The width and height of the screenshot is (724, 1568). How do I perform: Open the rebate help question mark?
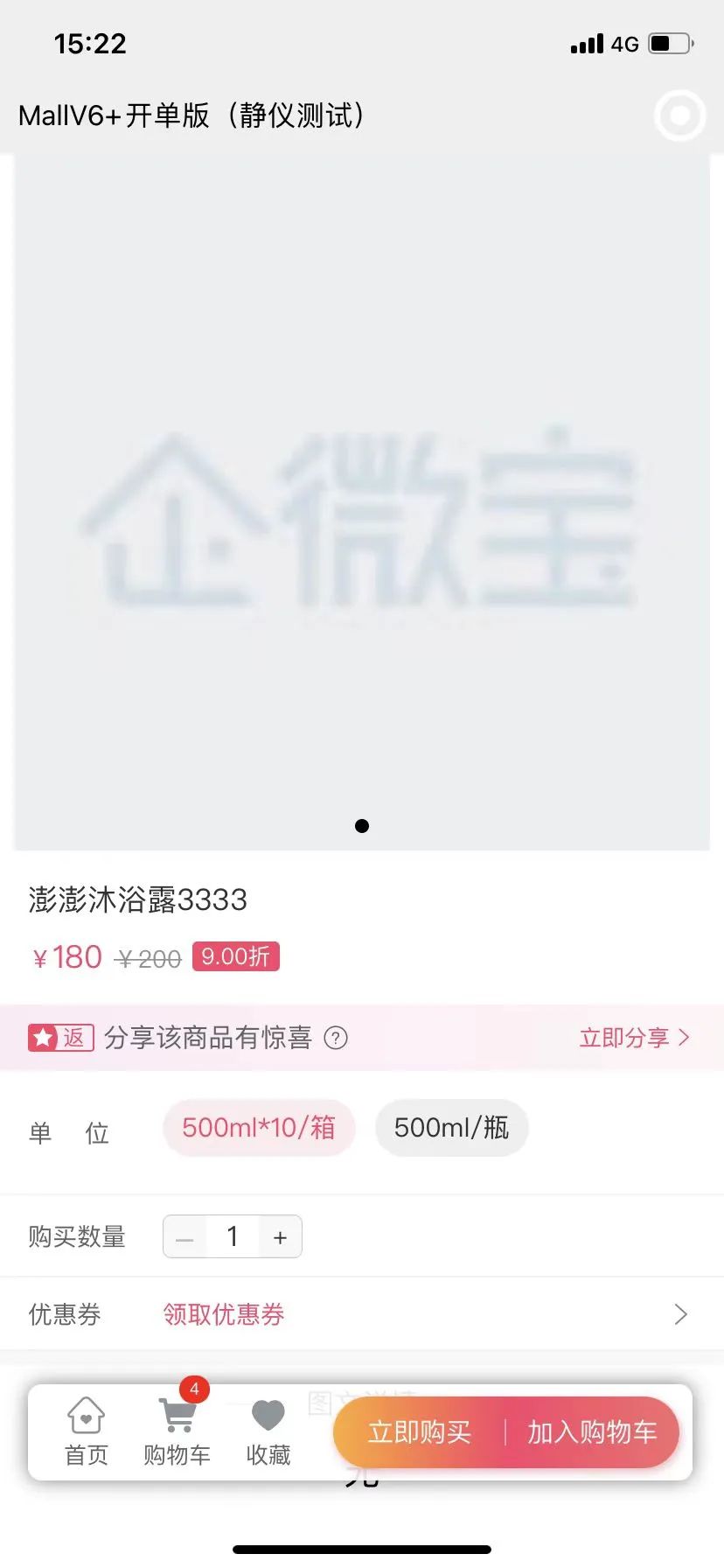[336, 1038]
